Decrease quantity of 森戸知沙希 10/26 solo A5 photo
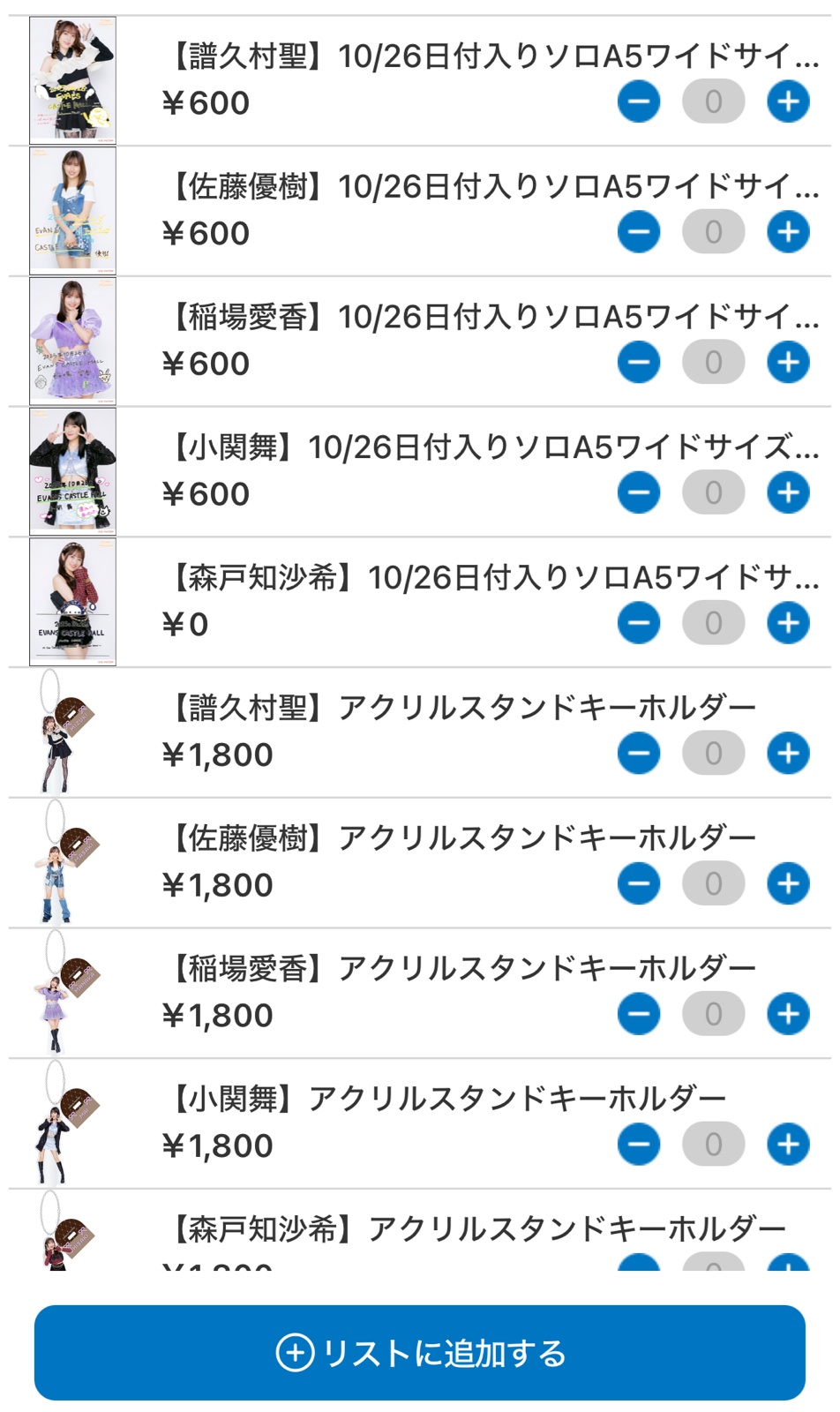This screenshot has height=1412, width=840. (639, 623)
